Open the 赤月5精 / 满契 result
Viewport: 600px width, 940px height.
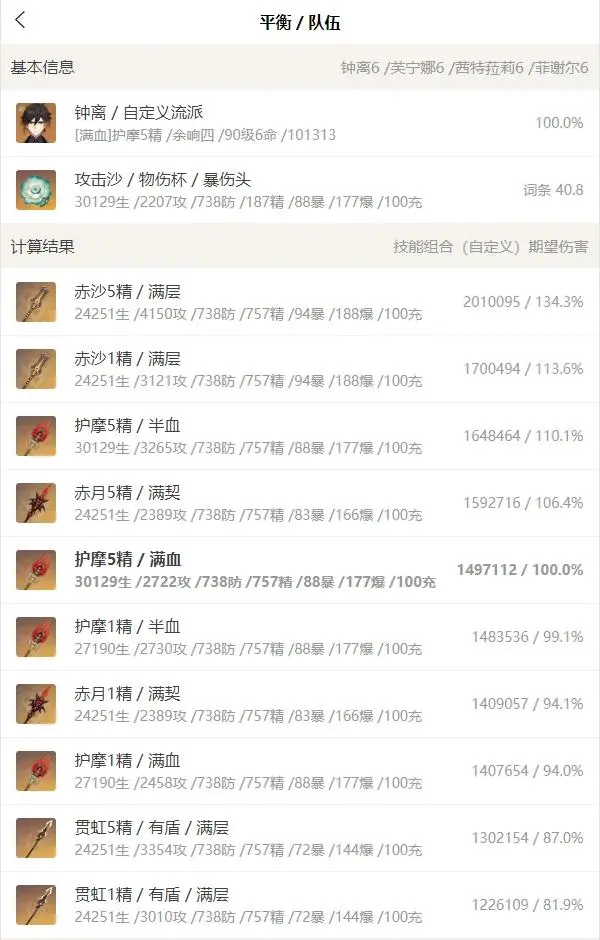pos(300,503)
